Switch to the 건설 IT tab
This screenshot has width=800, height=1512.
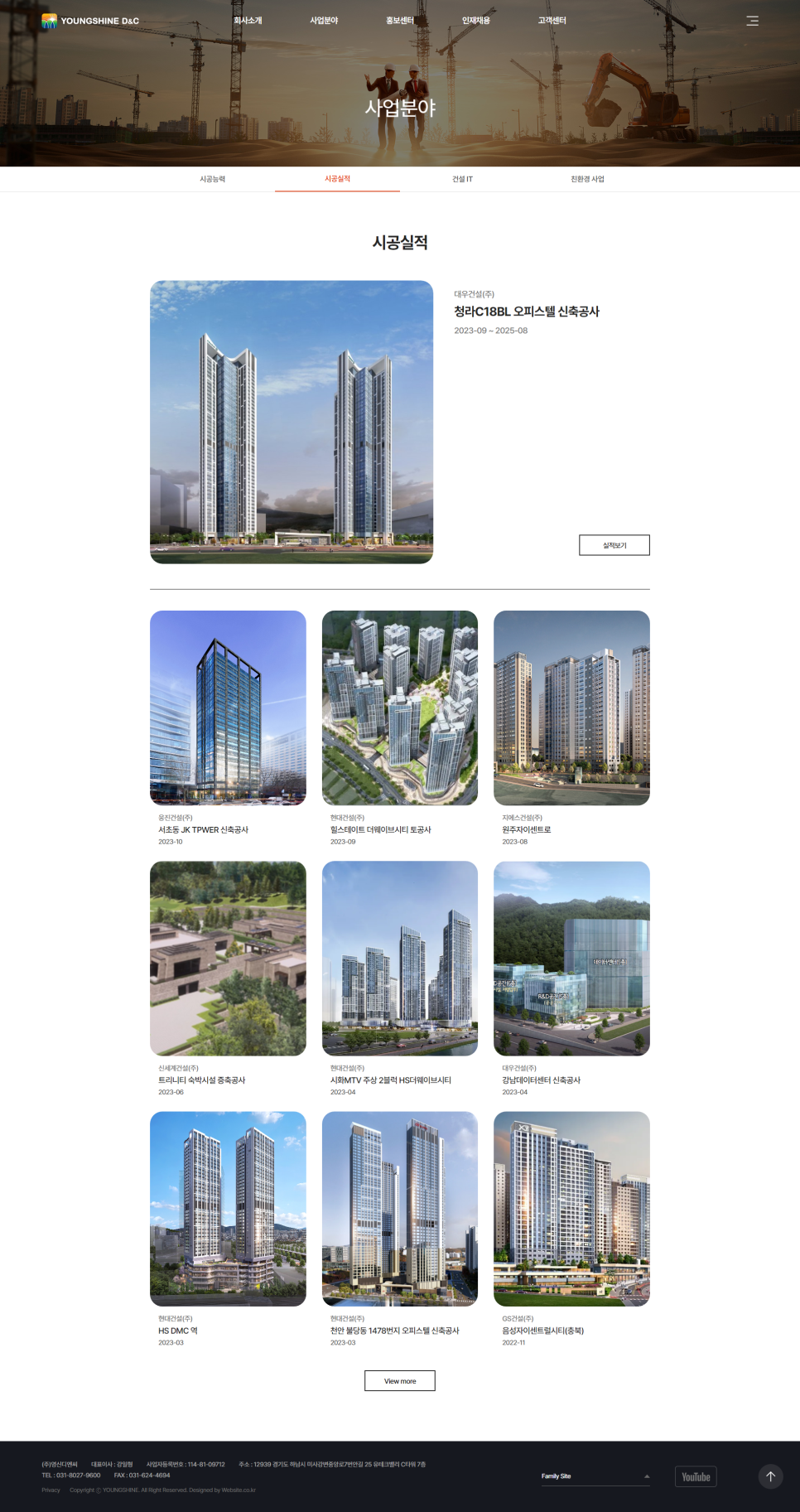(462, 179)
